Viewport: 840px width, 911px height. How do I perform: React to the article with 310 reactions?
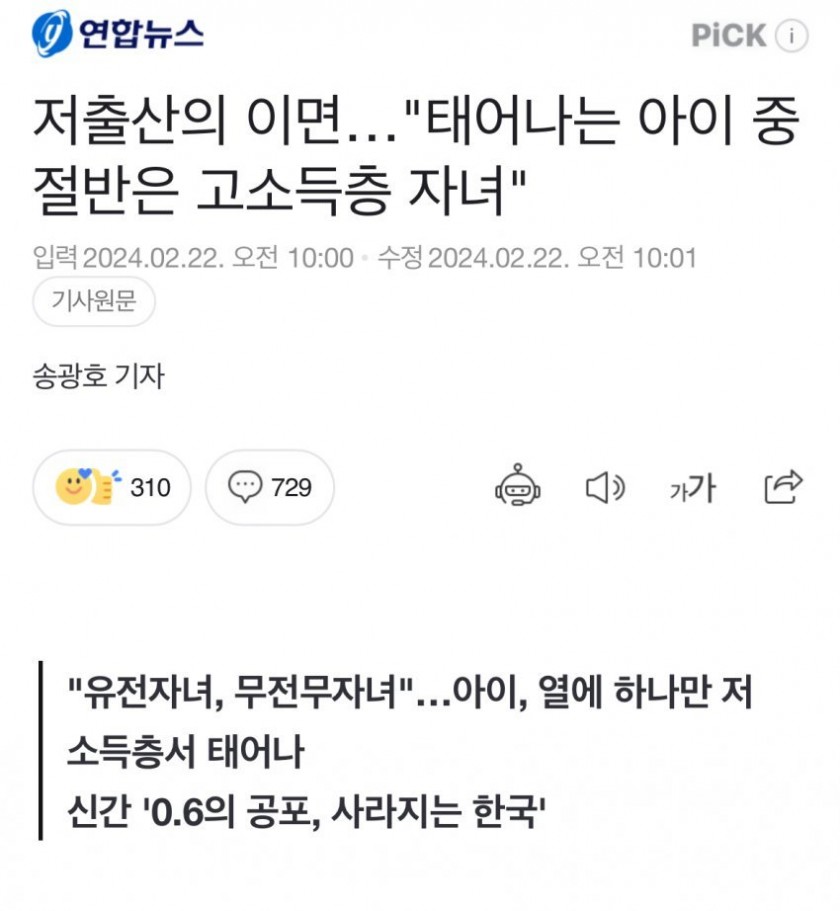coord(112,487)
